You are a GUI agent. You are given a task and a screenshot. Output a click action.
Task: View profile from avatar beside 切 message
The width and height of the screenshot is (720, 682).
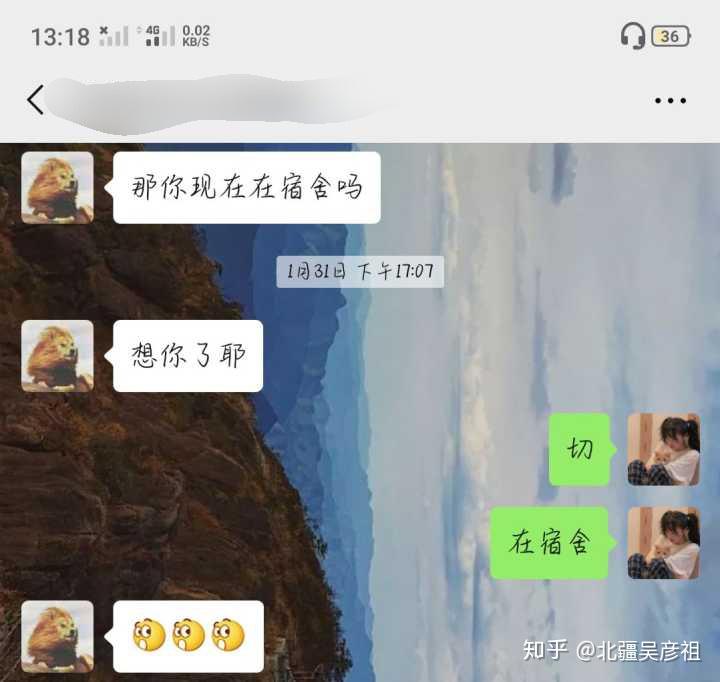663,449
